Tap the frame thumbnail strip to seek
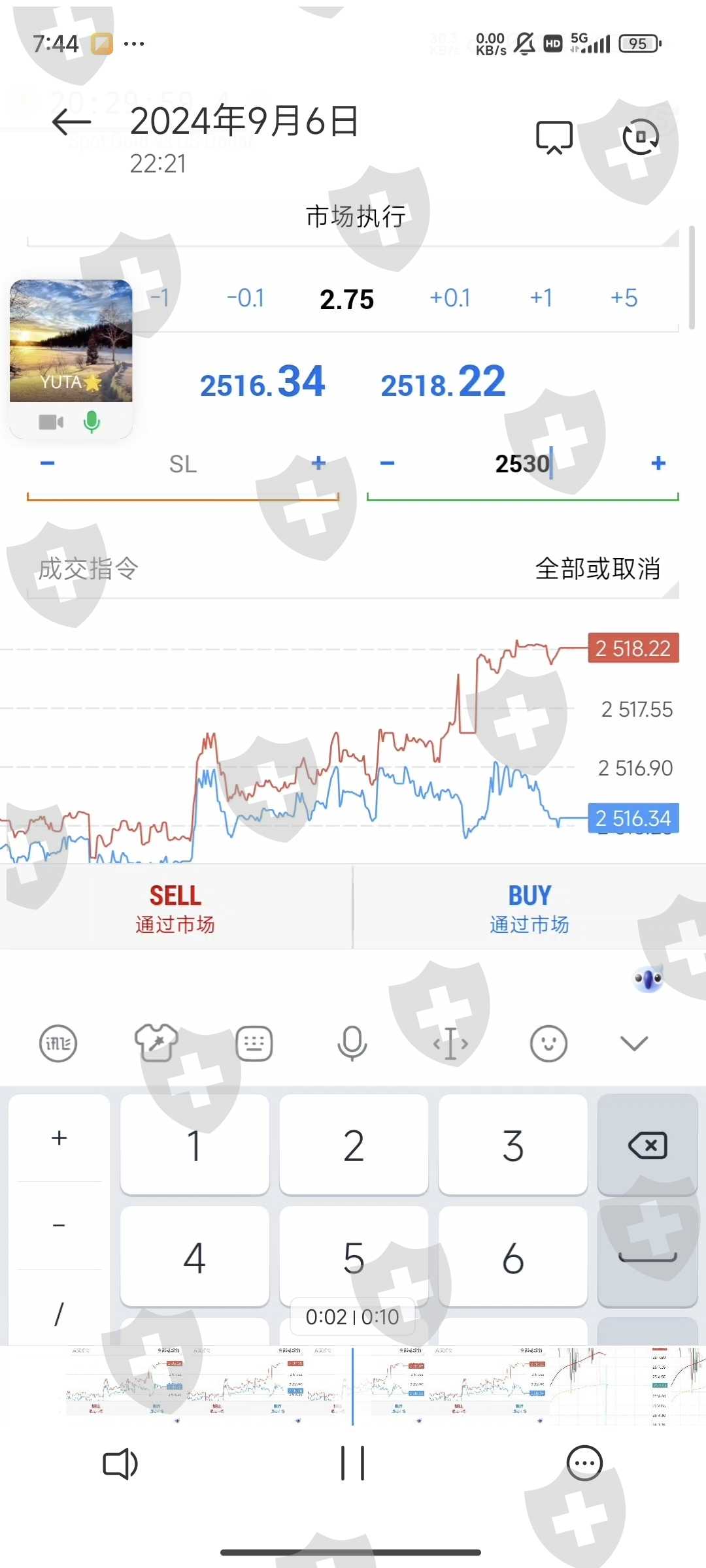706x1568 pixels. [x=458, y=1385]
